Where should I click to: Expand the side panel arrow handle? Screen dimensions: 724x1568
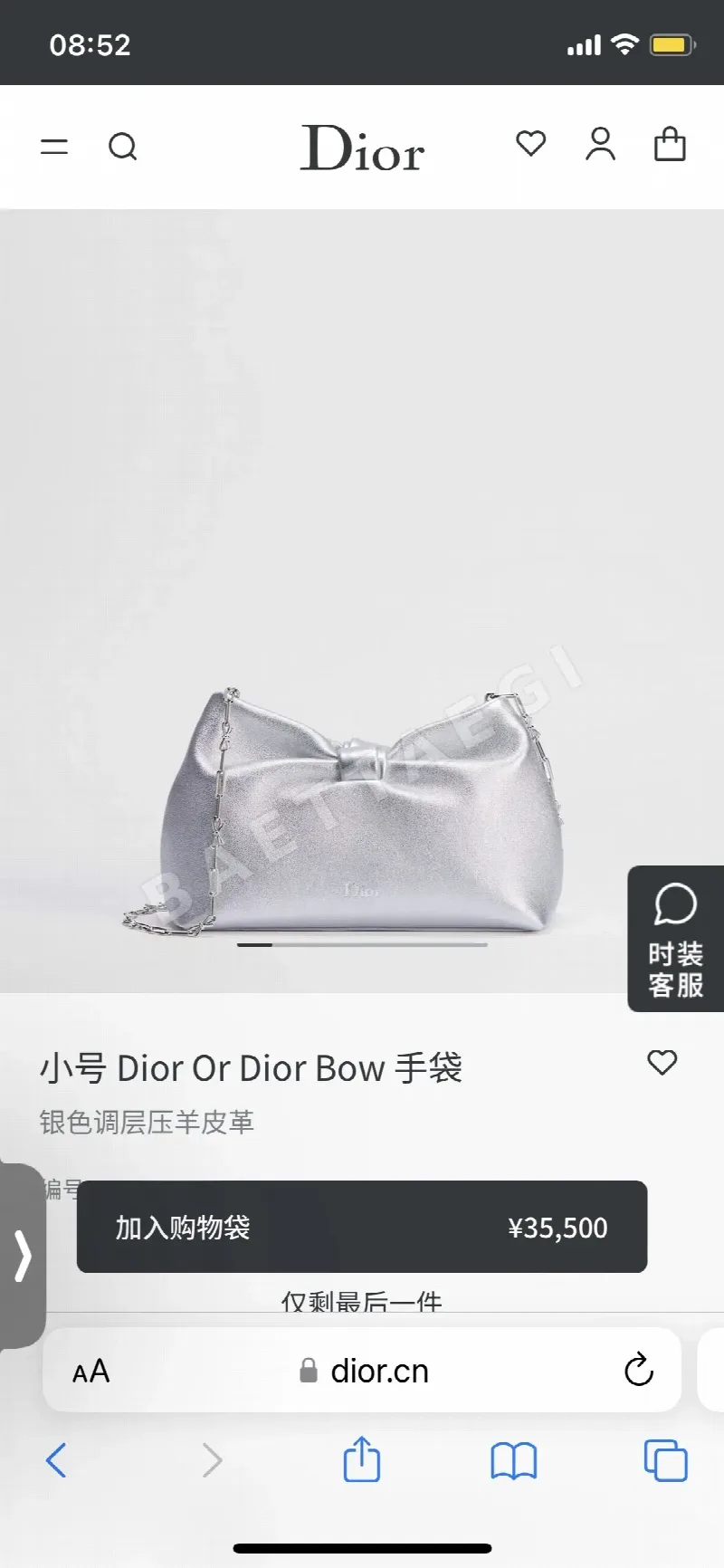coord(23,1256)
